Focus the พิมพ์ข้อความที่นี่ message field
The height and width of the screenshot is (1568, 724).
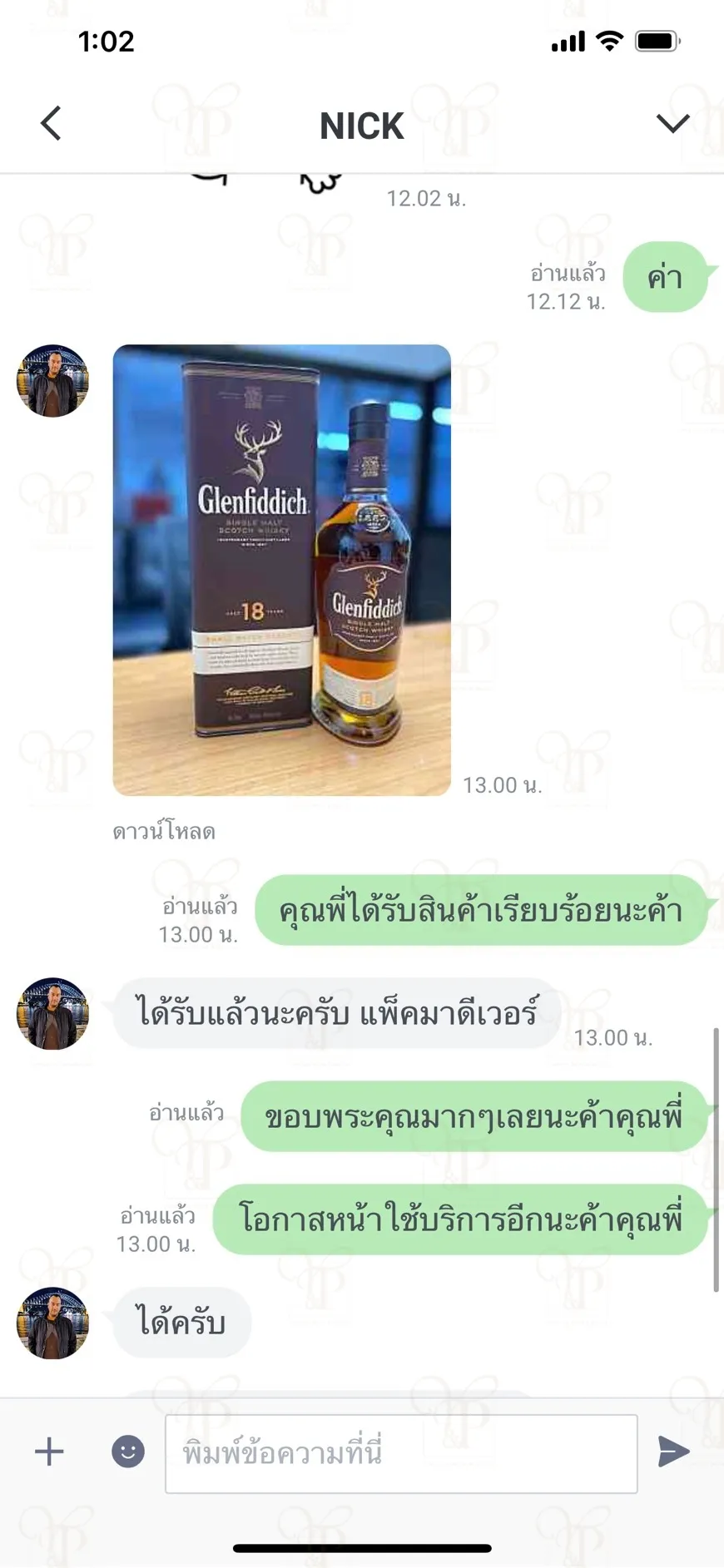(x=401, y=1453)
